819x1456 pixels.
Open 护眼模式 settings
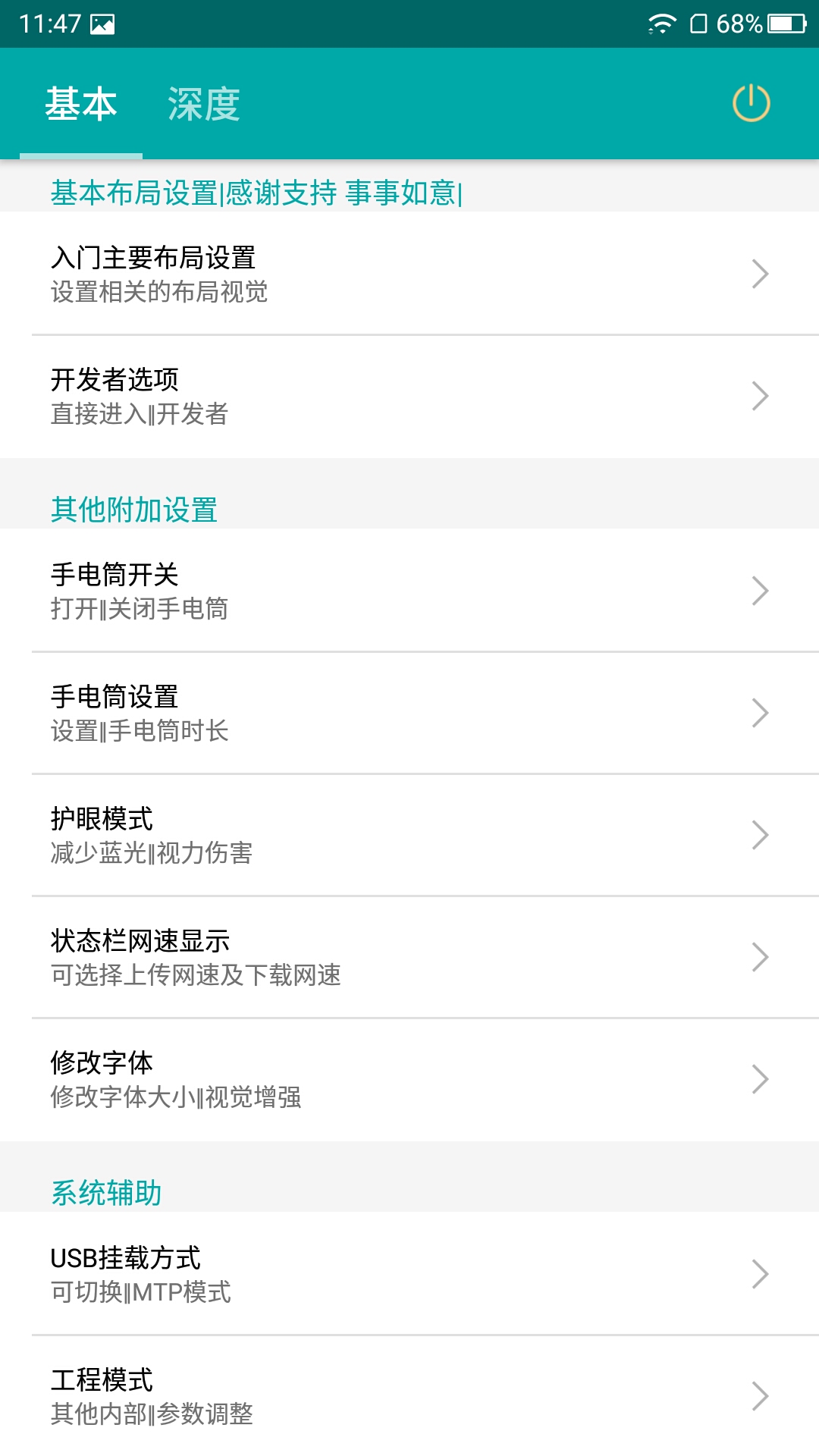tap(409, 835)
